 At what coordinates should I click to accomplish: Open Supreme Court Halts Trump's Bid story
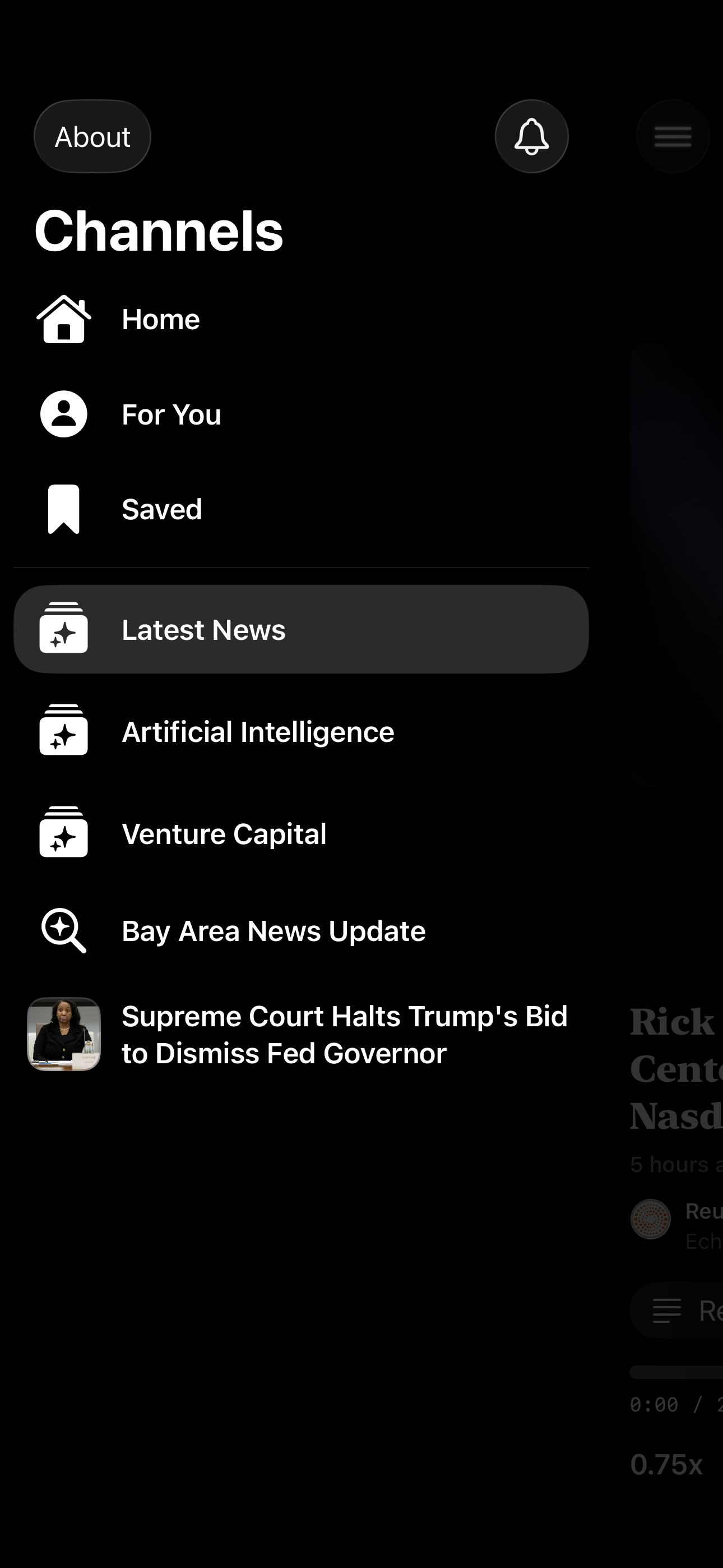click(344, 1035)
